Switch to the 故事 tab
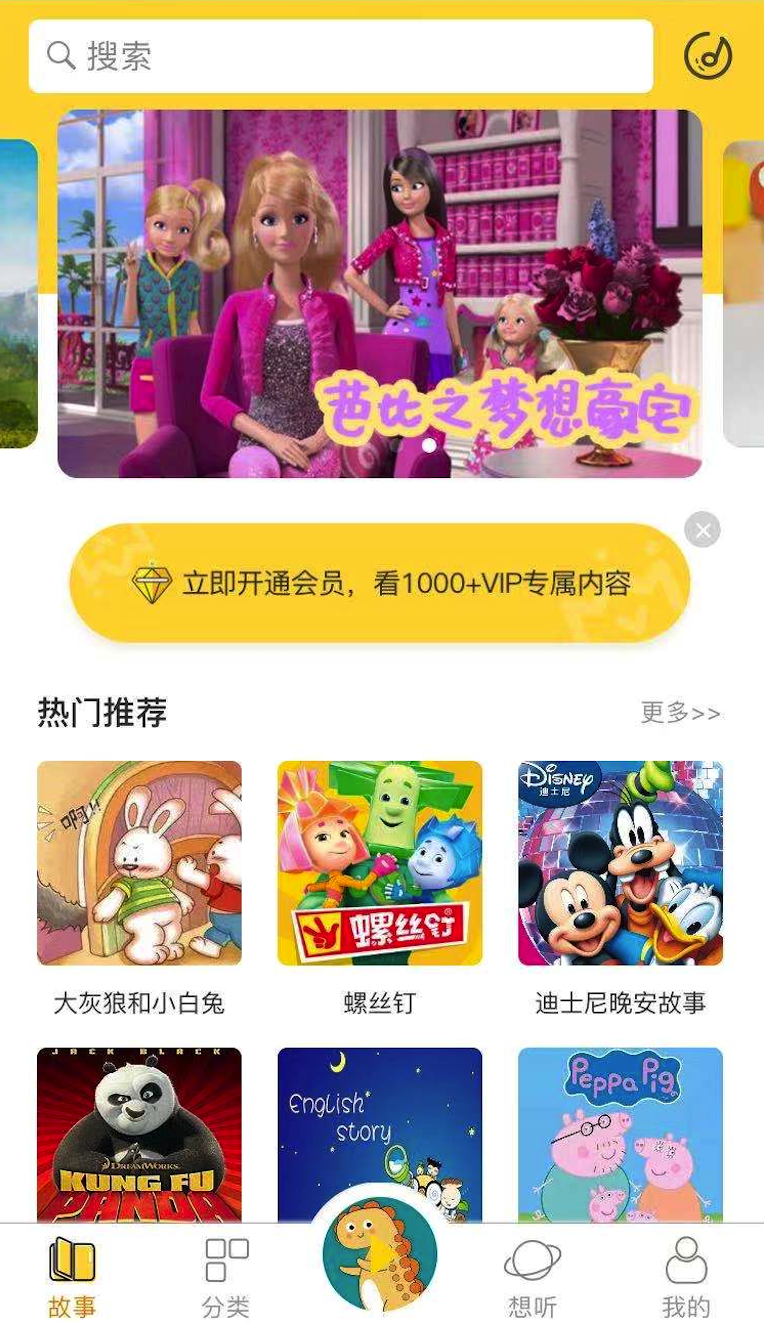Screen dimensions: 764x1322 (x=72, y=1277)
